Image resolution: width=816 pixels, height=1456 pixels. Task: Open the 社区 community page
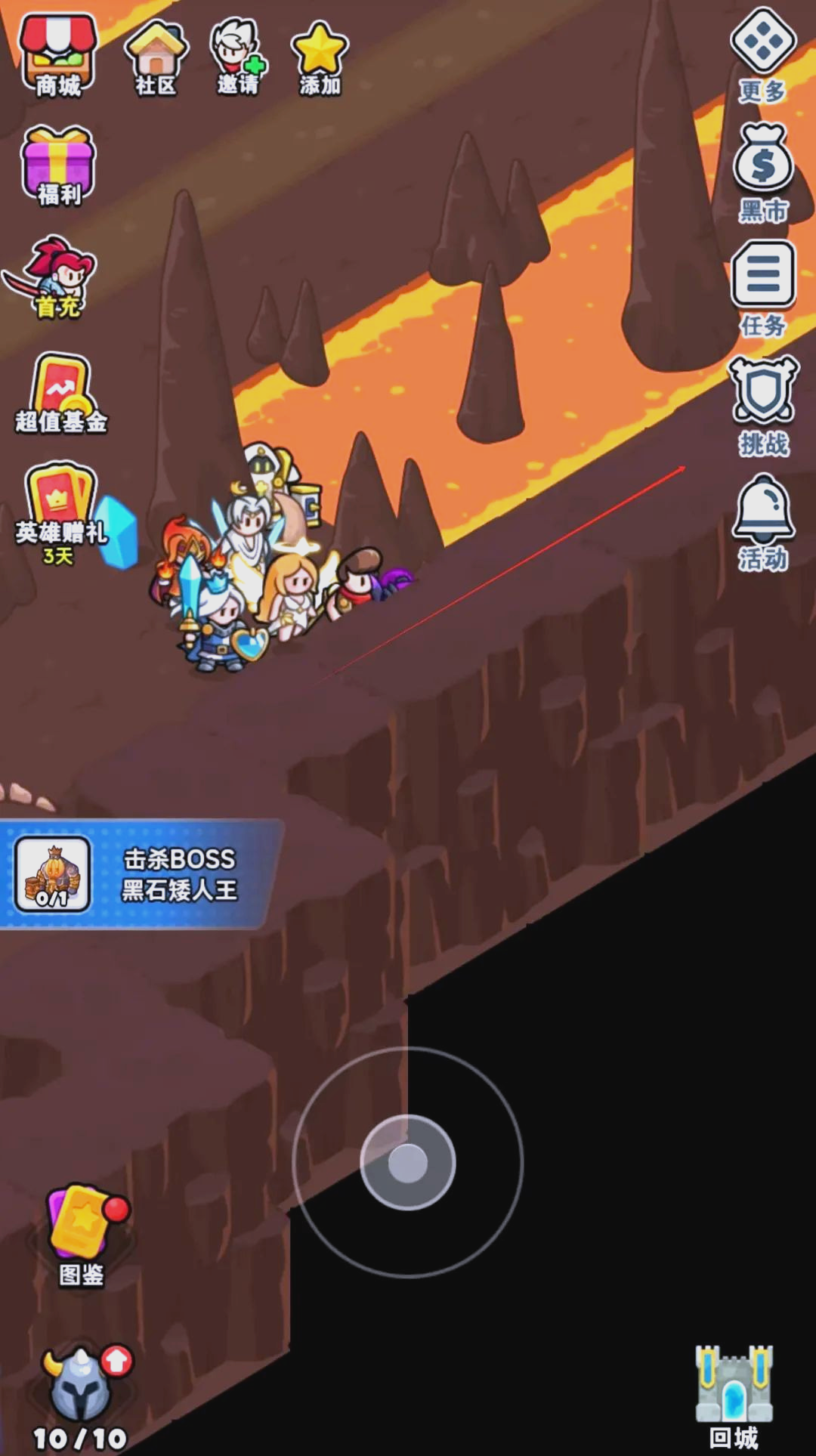tap(156, 59)
